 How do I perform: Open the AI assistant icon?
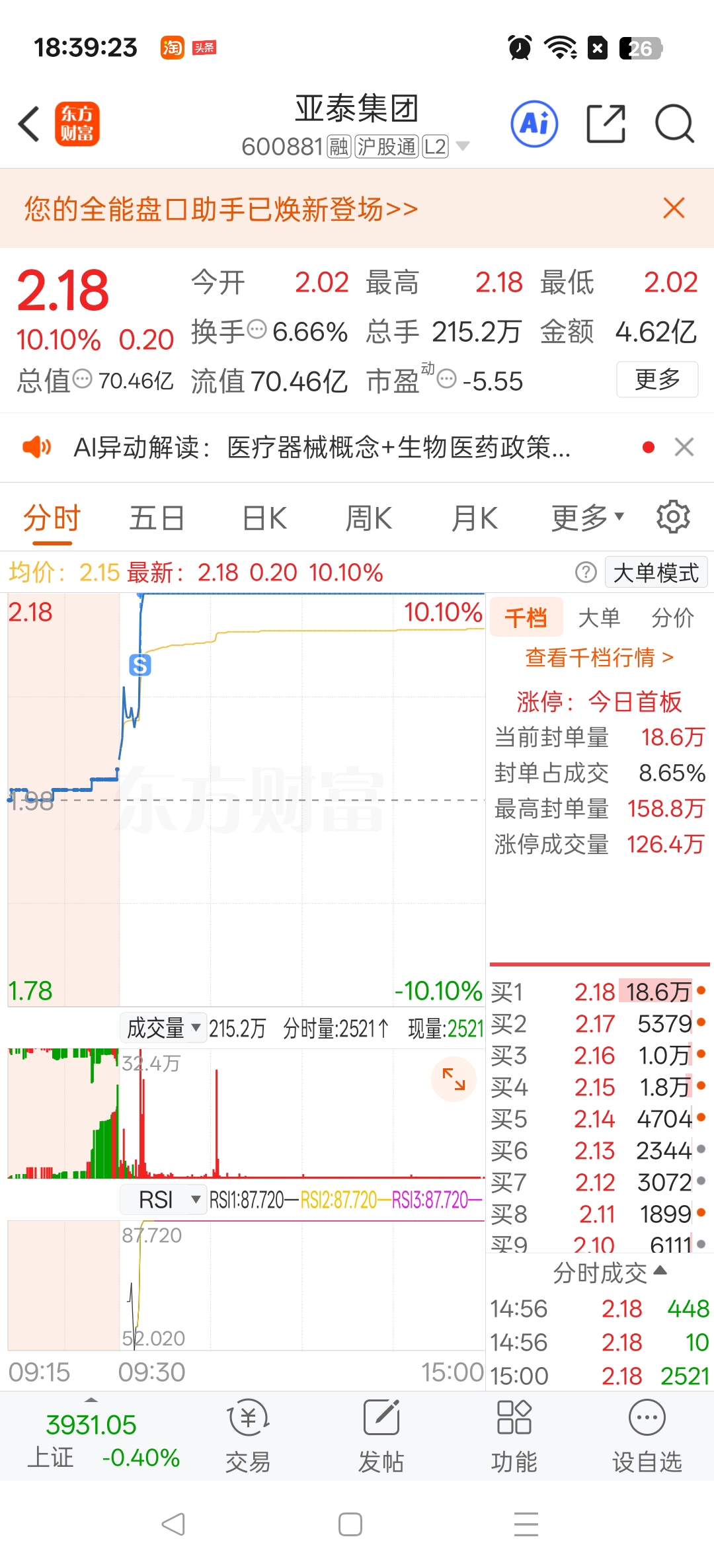[534, 124]
